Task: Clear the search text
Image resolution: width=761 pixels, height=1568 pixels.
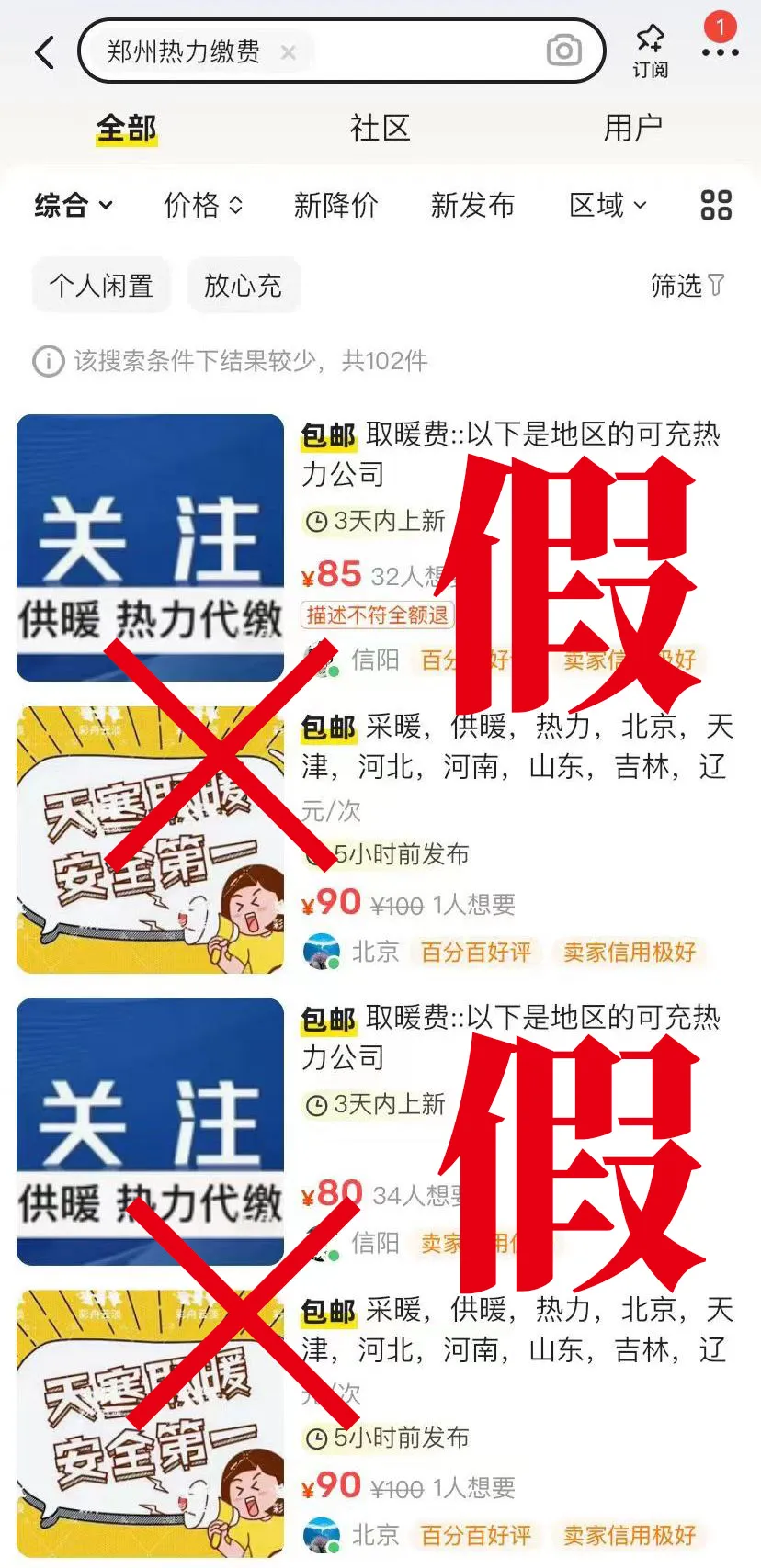Action: (288, 53)
